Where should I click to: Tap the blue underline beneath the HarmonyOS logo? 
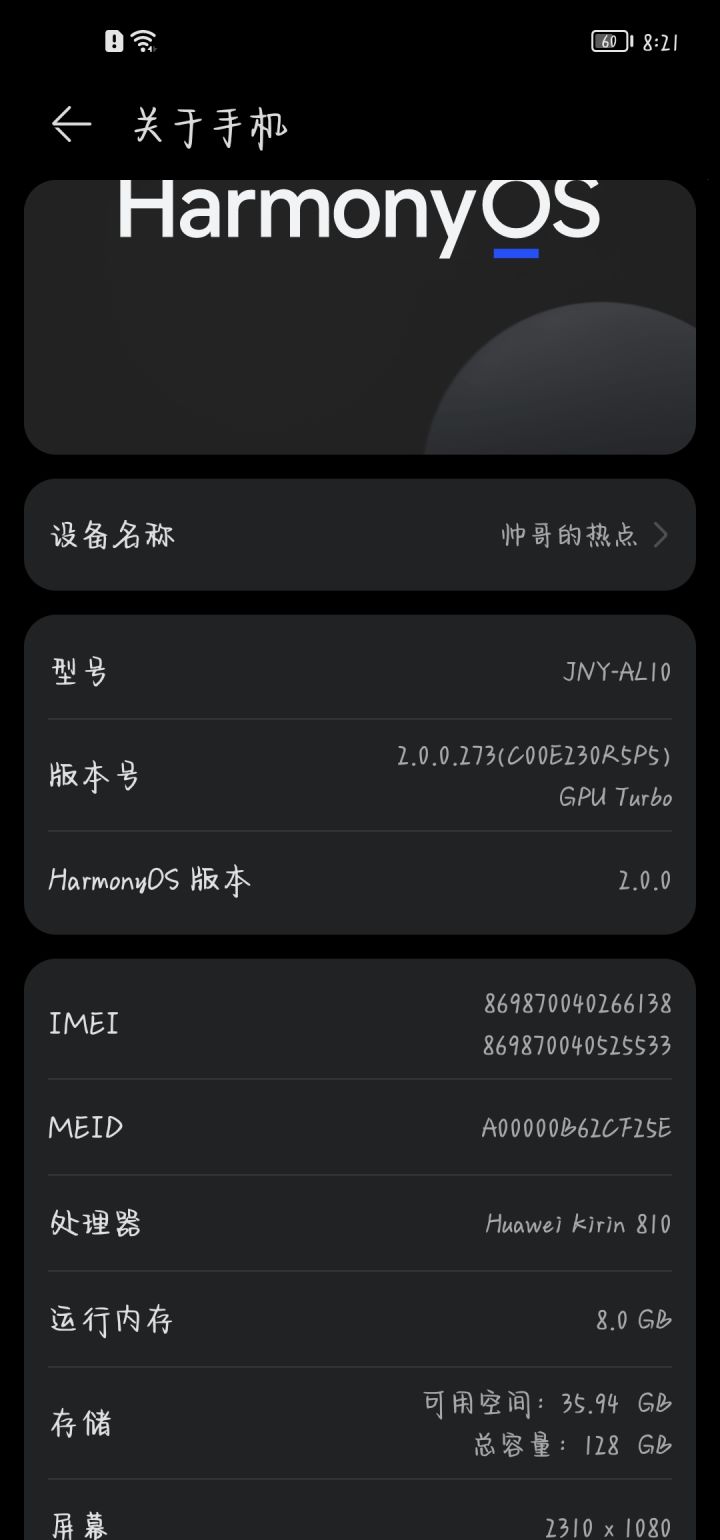coord(516,255)
